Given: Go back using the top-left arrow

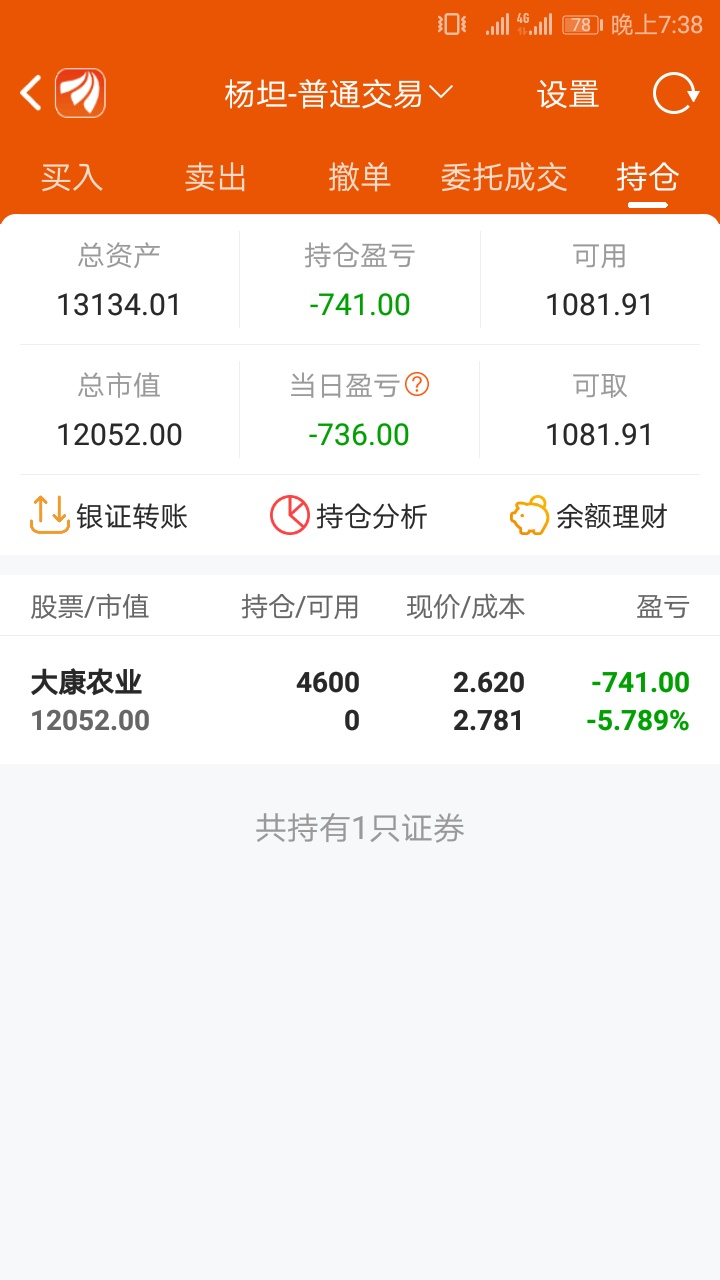Looking at the screenshot, I should point(31,94).
